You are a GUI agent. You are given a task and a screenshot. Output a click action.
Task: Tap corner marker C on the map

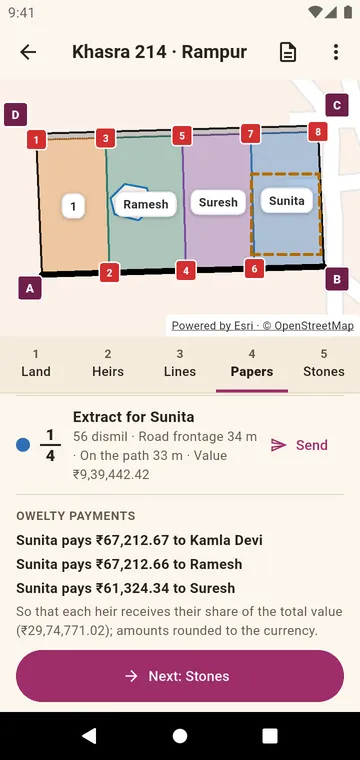(x=337, y=105)
